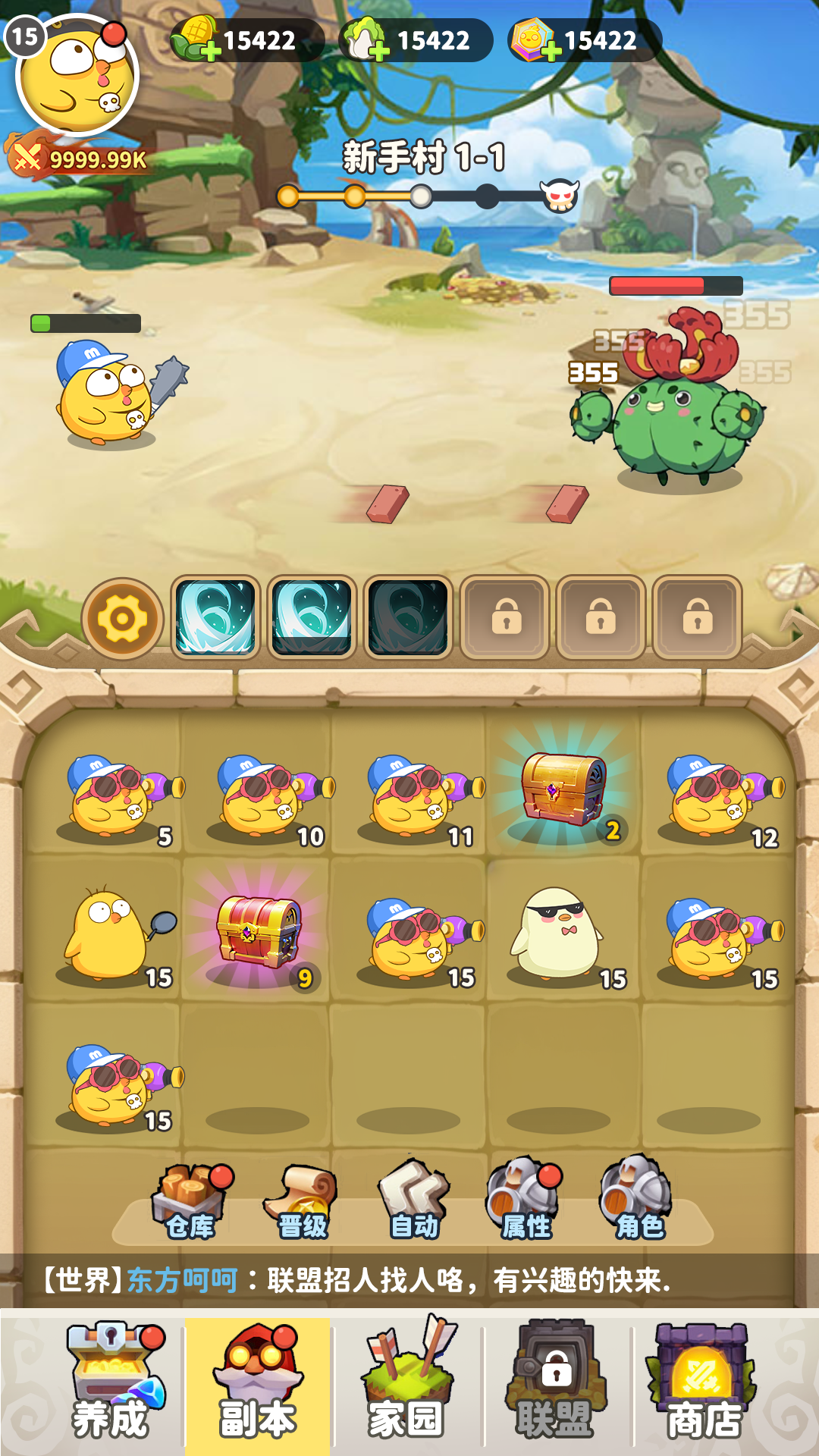Open the golden treasure chest numbered 2
The width and height of the screenshot is (819, 1456).
pos(563,790)
